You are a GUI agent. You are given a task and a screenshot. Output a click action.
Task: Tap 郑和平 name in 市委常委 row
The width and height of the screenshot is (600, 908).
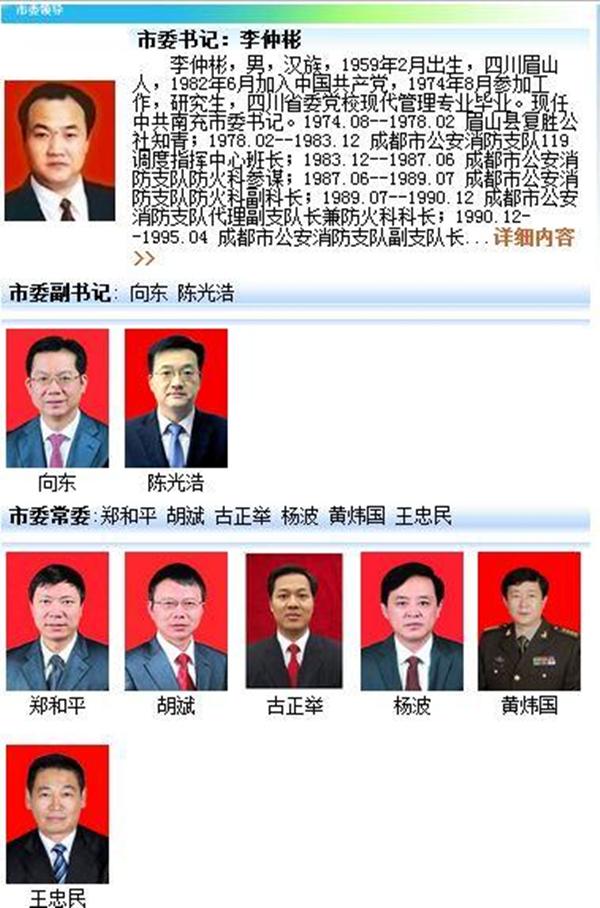tap(129, 516)
